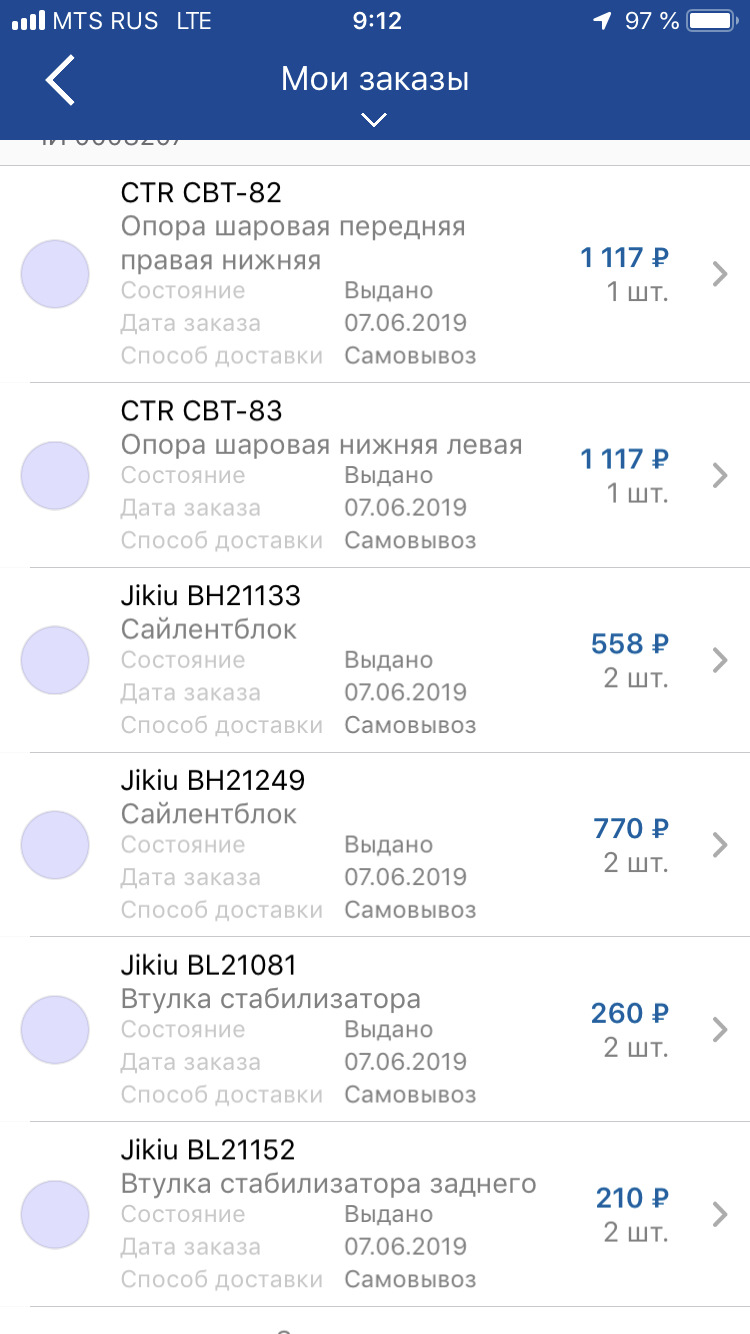Screen dimensions: 750x1334
Task: Tap the product thumbnail for Jikiu BL21152
Action: [x=55, y=1214]
